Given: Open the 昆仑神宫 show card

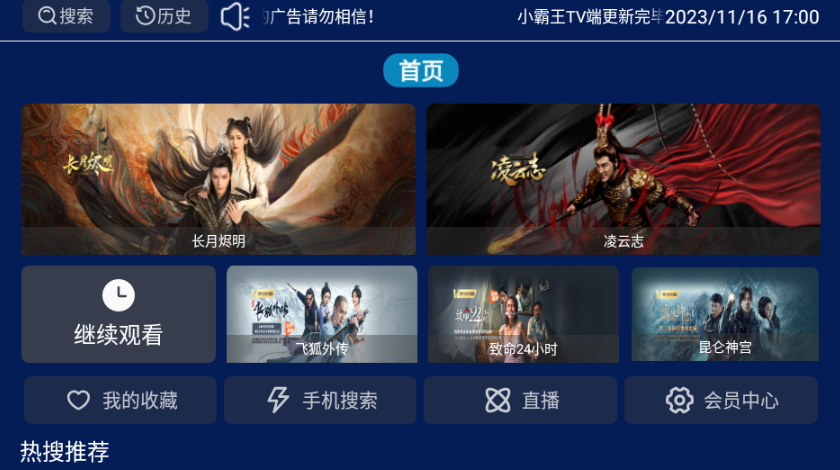Looking at the screenshot, I should (x=725, y=314).
